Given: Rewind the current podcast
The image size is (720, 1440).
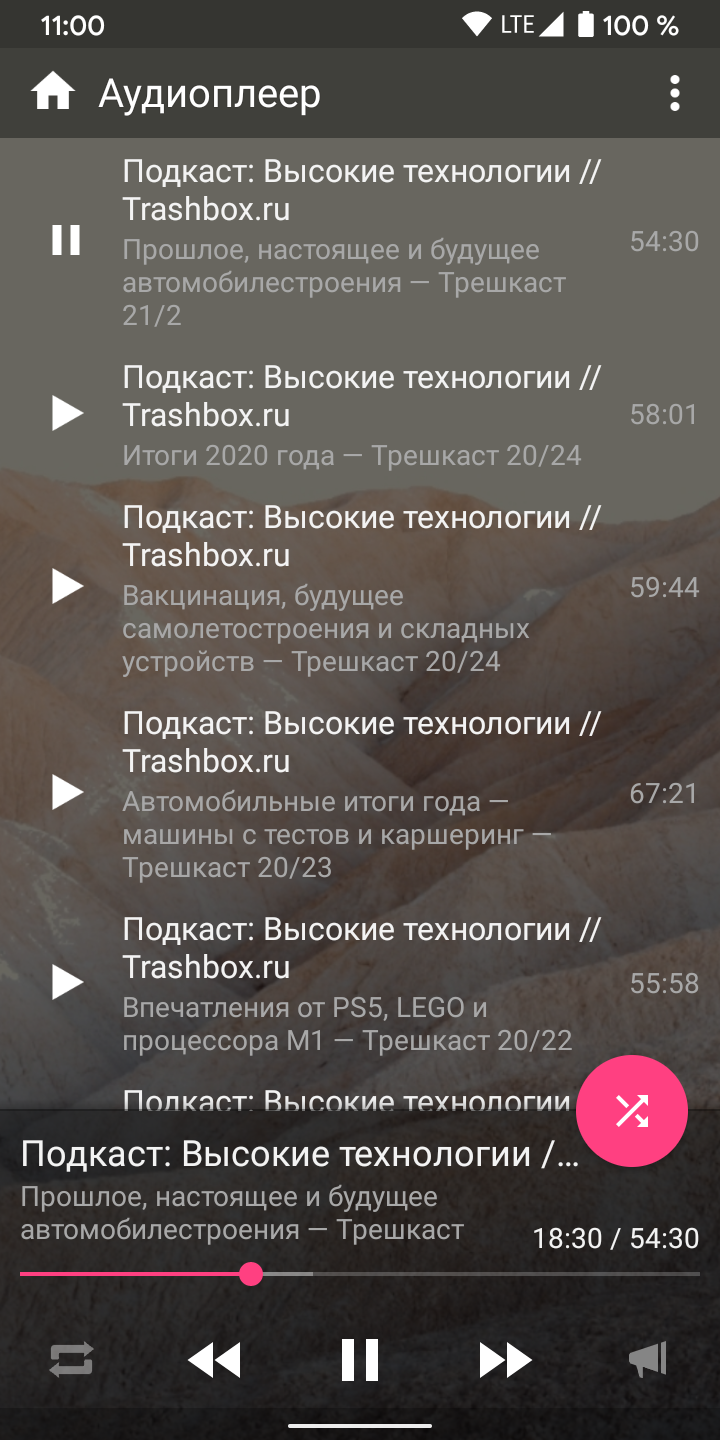Looking at the screenshot, I should click(x=215, y=1360).
